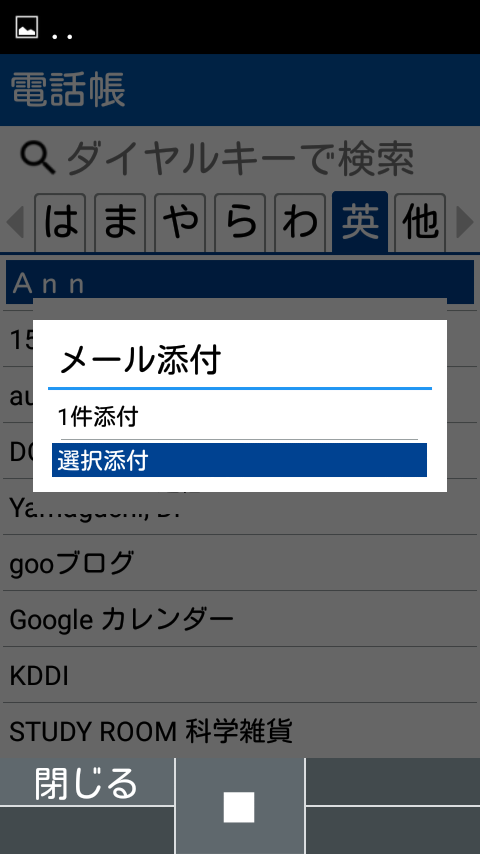Tap the left arrow beside kana tabs
Image resolution: width=480 pixels, height=854 pixels.
point(15,222)
